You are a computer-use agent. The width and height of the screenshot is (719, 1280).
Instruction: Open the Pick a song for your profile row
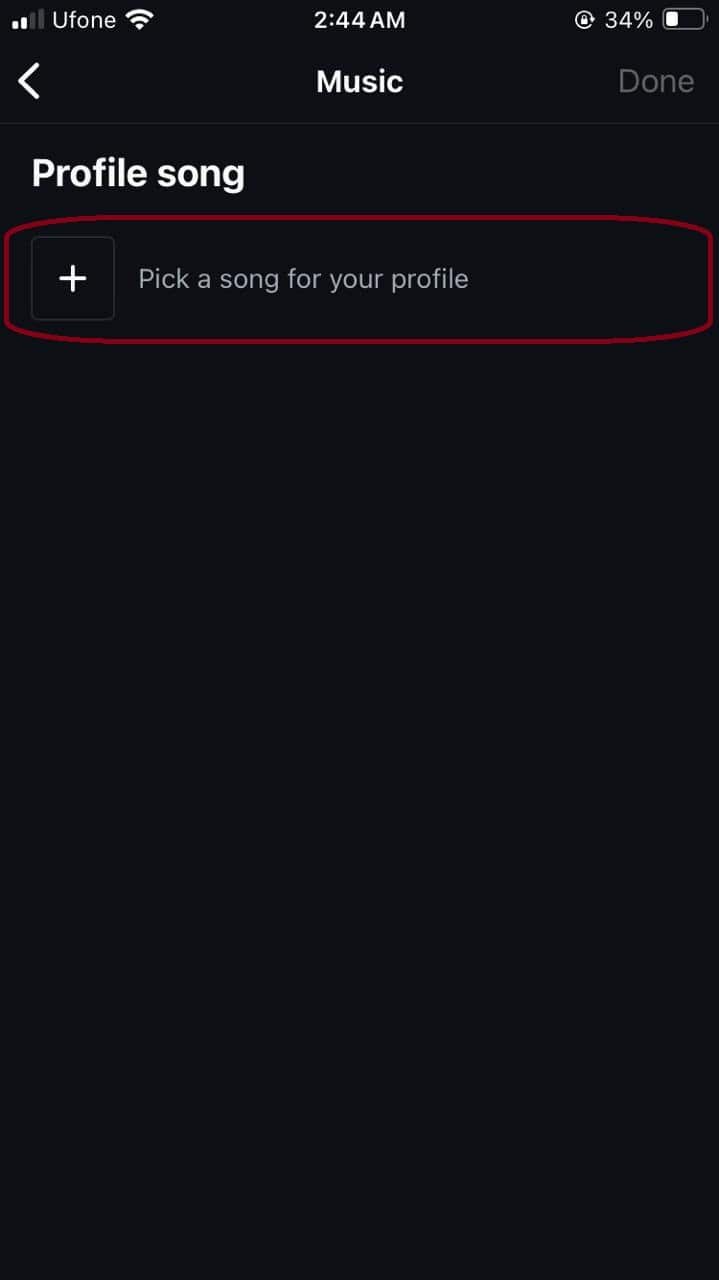[303, 279]
